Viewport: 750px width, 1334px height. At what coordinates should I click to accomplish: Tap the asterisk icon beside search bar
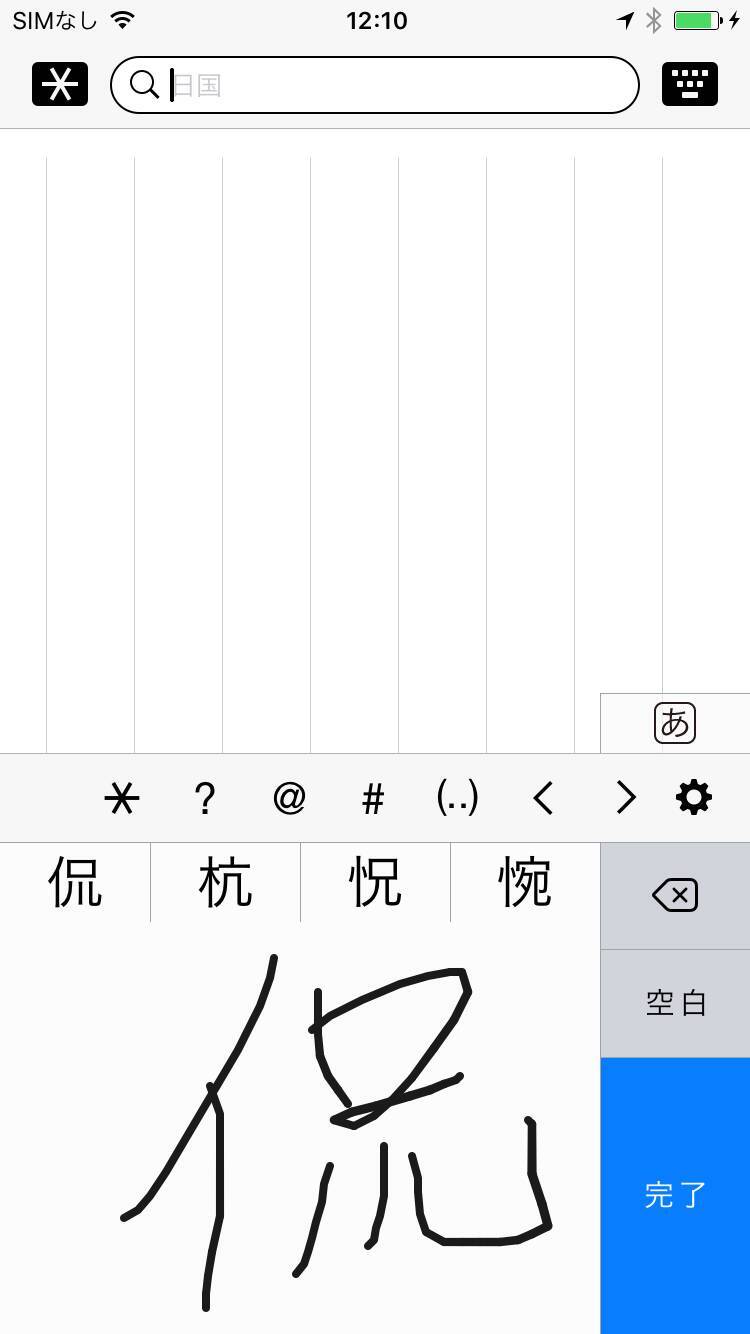[60, 85]
